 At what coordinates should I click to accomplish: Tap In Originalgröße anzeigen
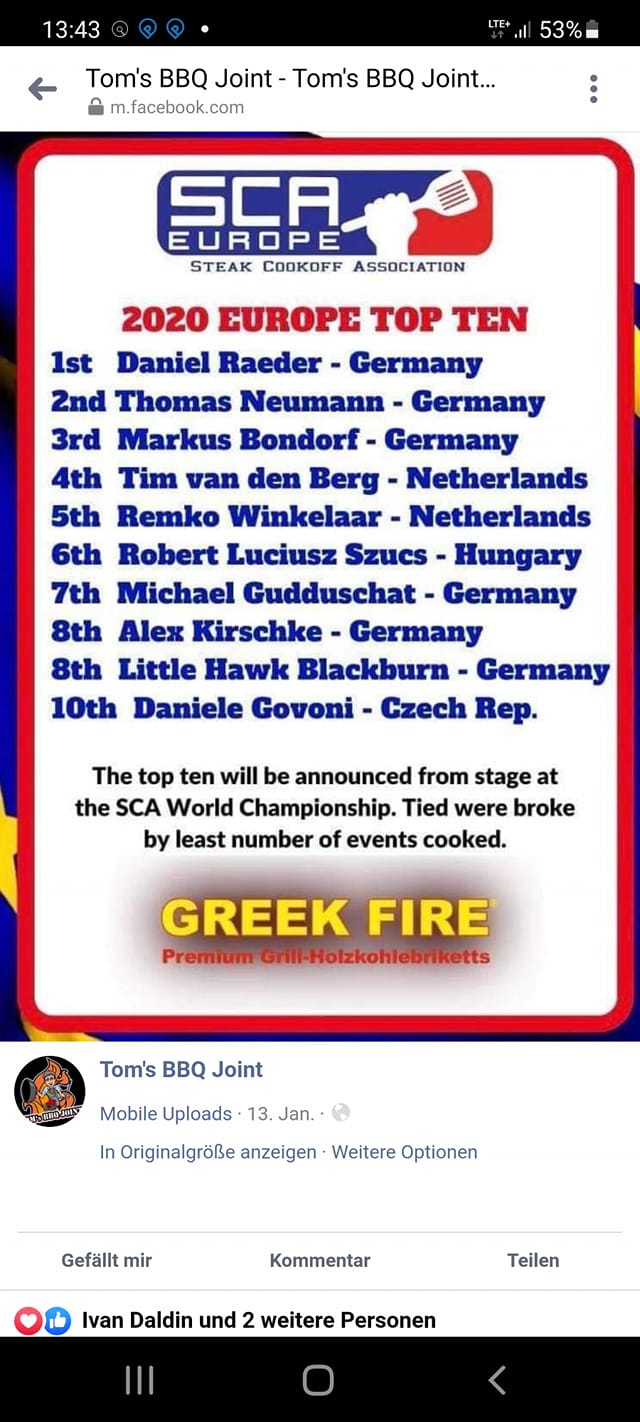pyautogui.click(x=208, y=1152)
